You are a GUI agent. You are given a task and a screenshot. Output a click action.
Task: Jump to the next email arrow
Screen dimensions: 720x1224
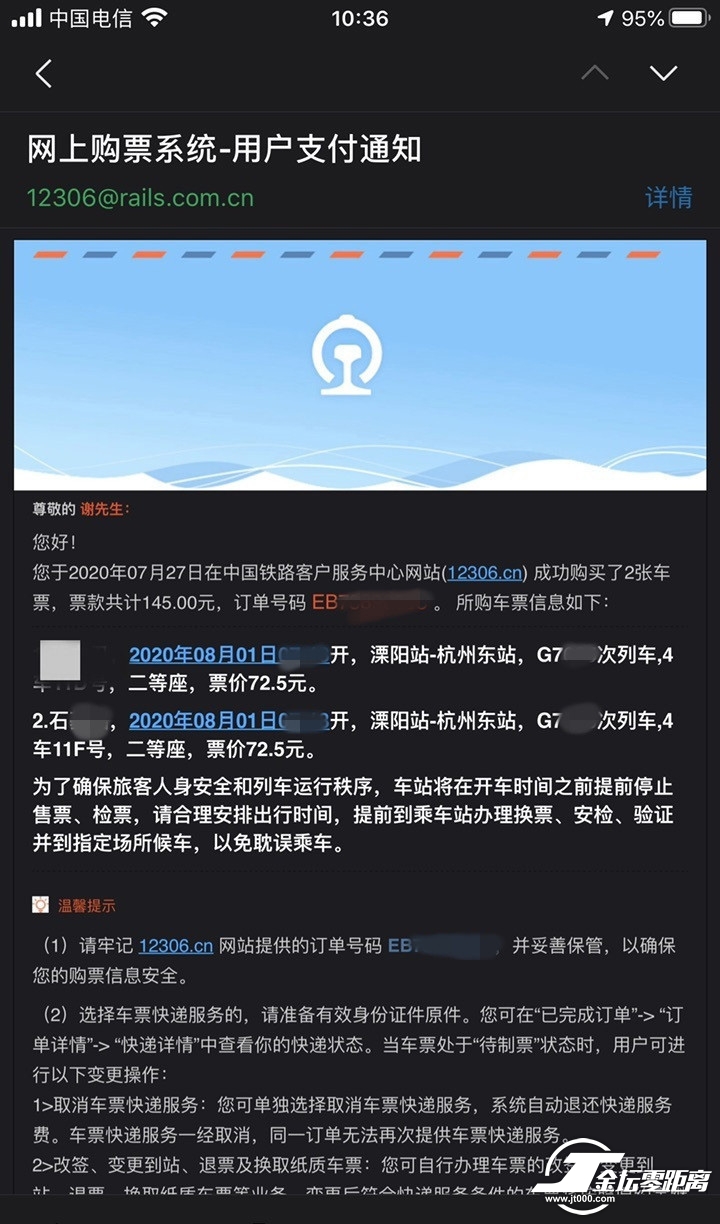click(663, 73)
